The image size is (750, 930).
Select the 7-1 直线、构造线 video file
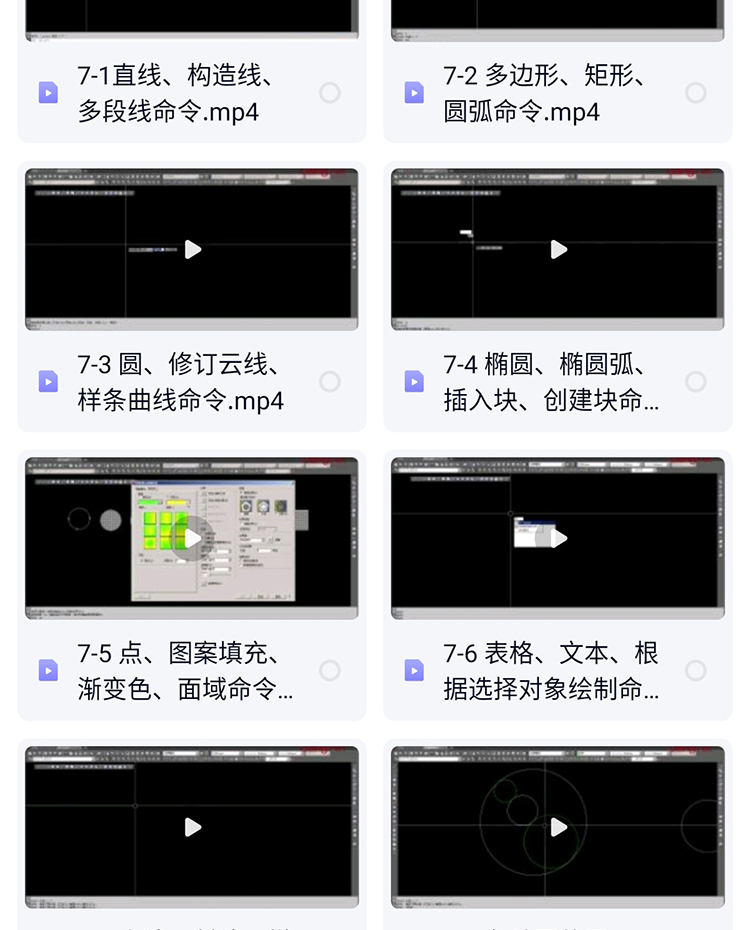pos(330,93)
